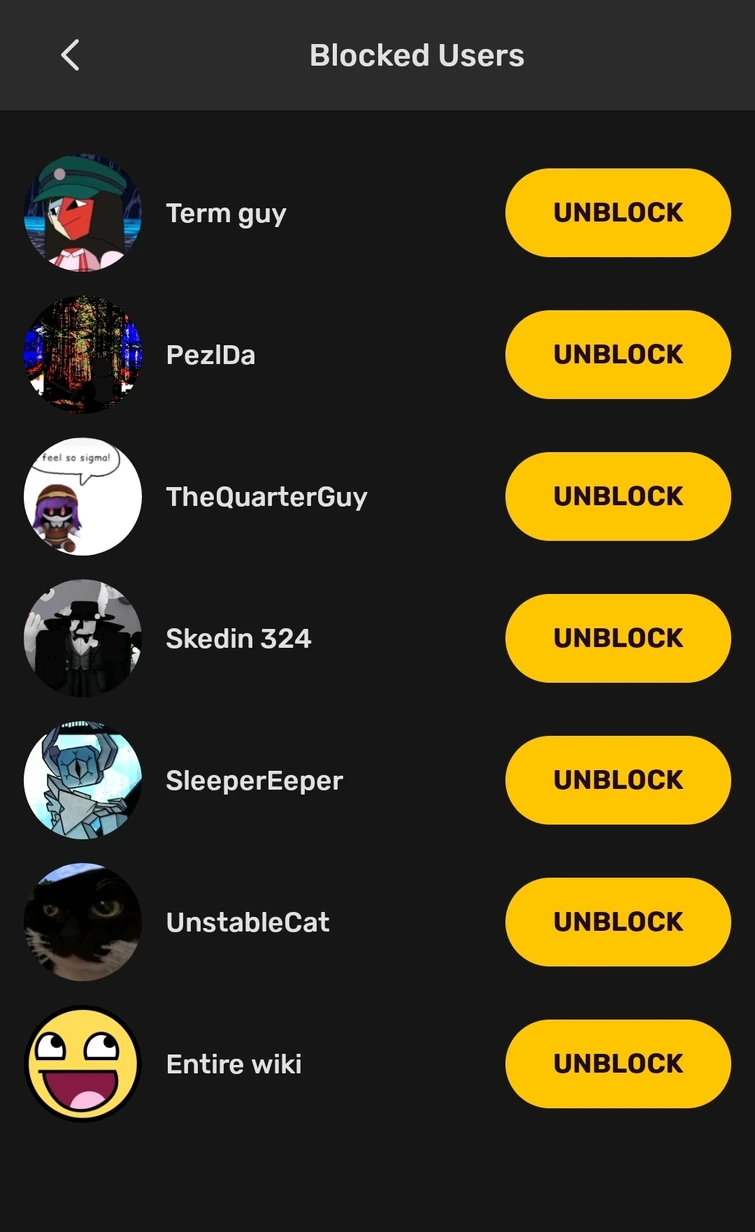Image resolution: width=755 pixels, height=1232 pixels.
Task: Remove the block on SleeperEeper
Action: tap(618, 781)
